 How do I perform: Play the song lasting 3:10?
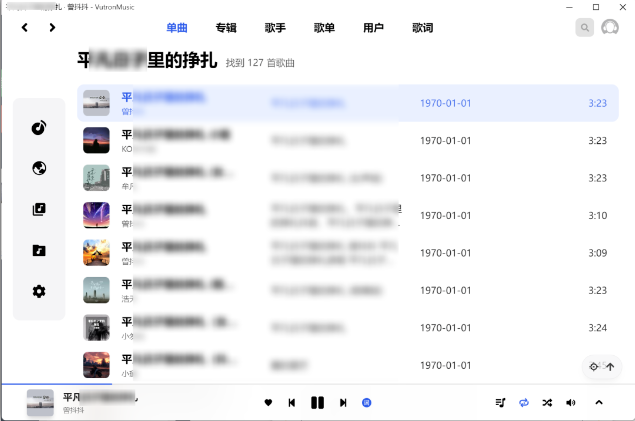click(348, 215)
